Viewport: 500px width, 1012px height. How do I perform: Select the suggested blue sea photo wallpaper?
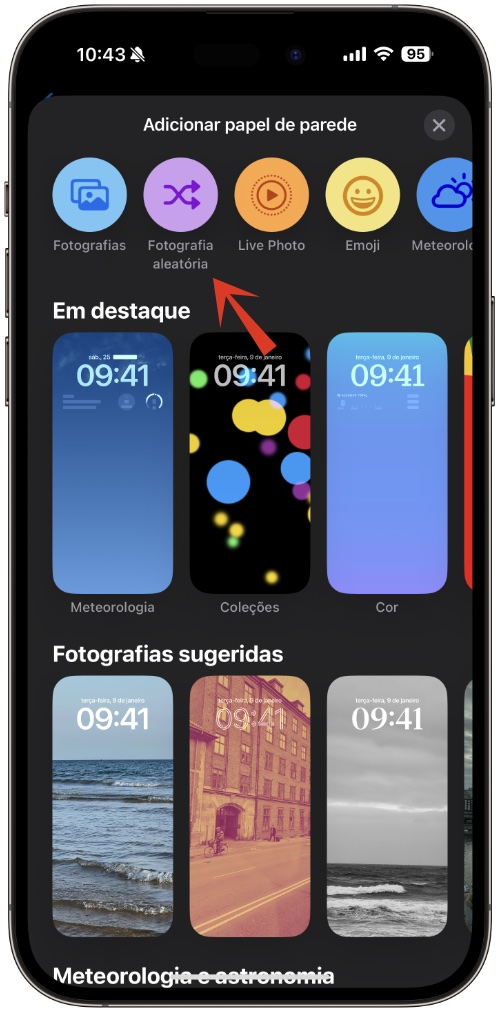coord(112,806)
